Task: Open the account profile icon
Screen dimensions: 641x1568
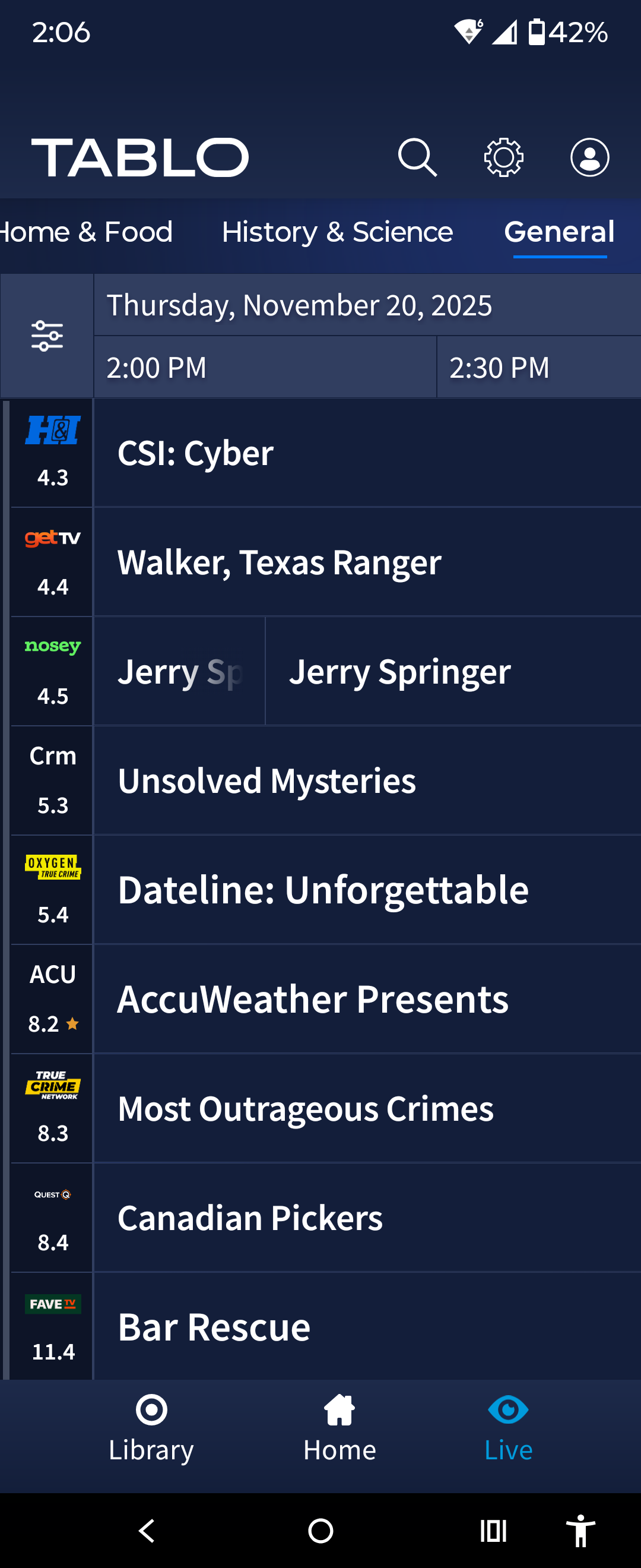Action: [x=589, y=157]
